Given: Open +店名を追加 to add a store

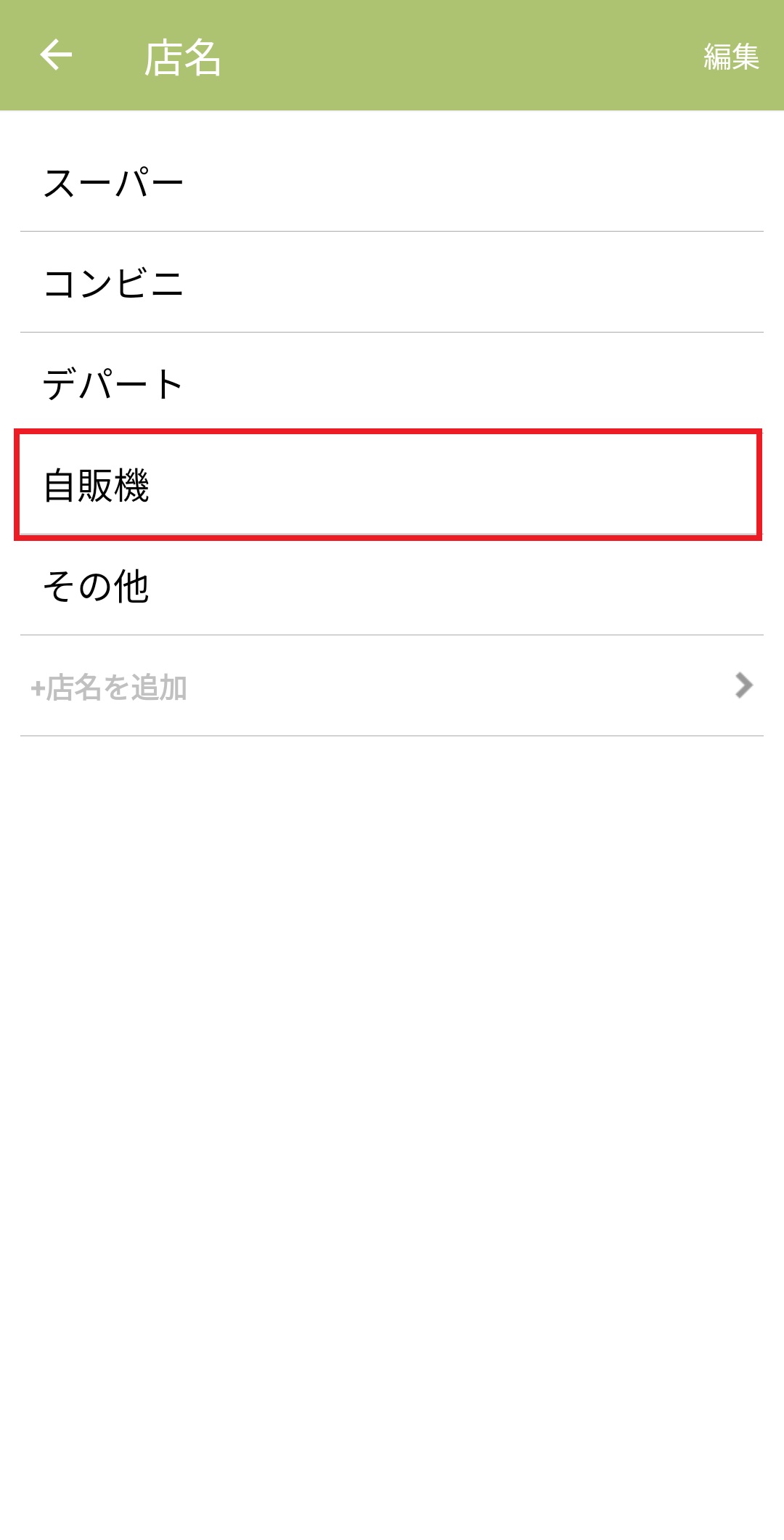Looking at the screenshot, I should coord(392,686).
